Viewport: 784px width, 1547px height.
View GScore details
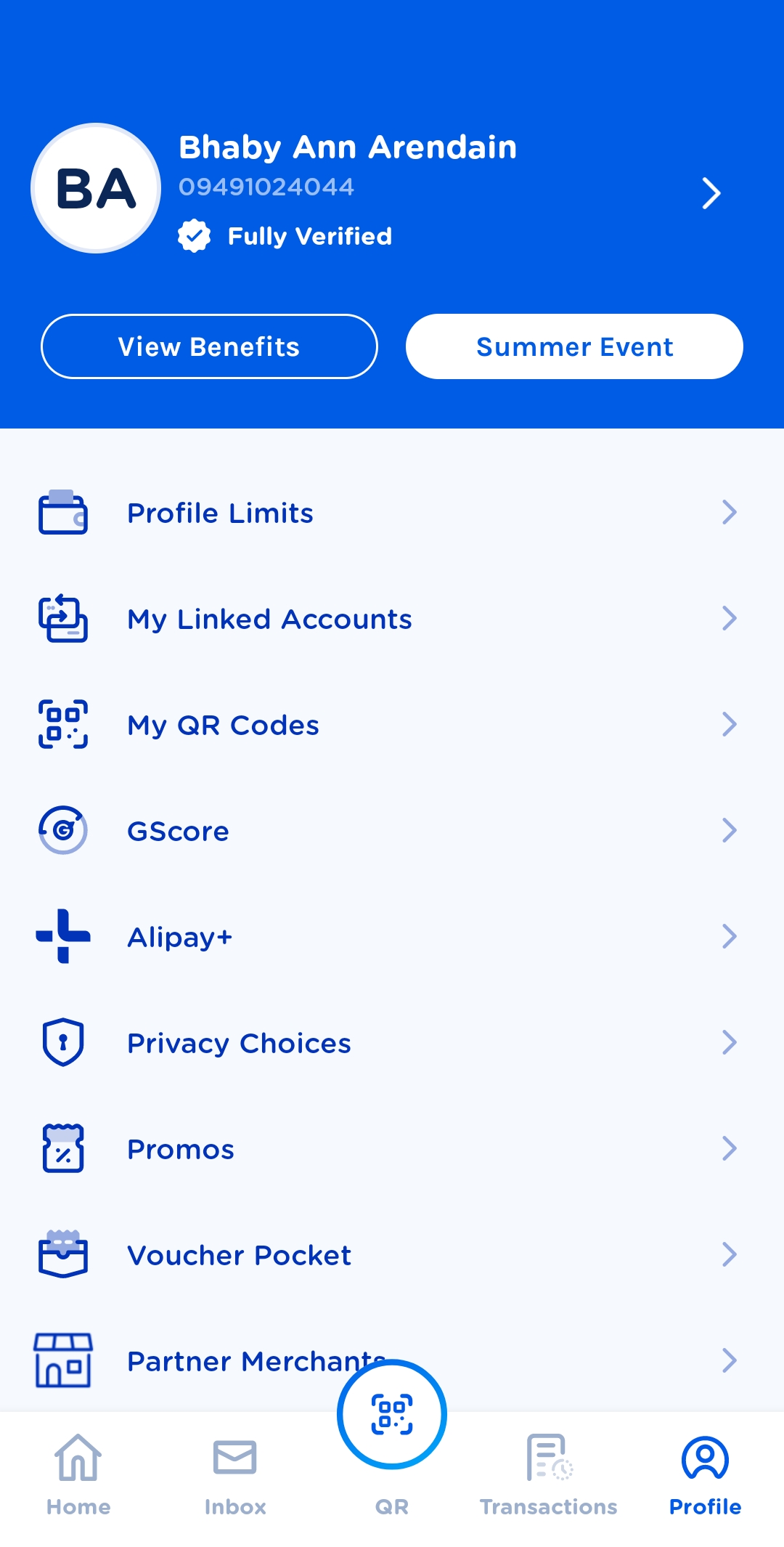click(392, 831)
